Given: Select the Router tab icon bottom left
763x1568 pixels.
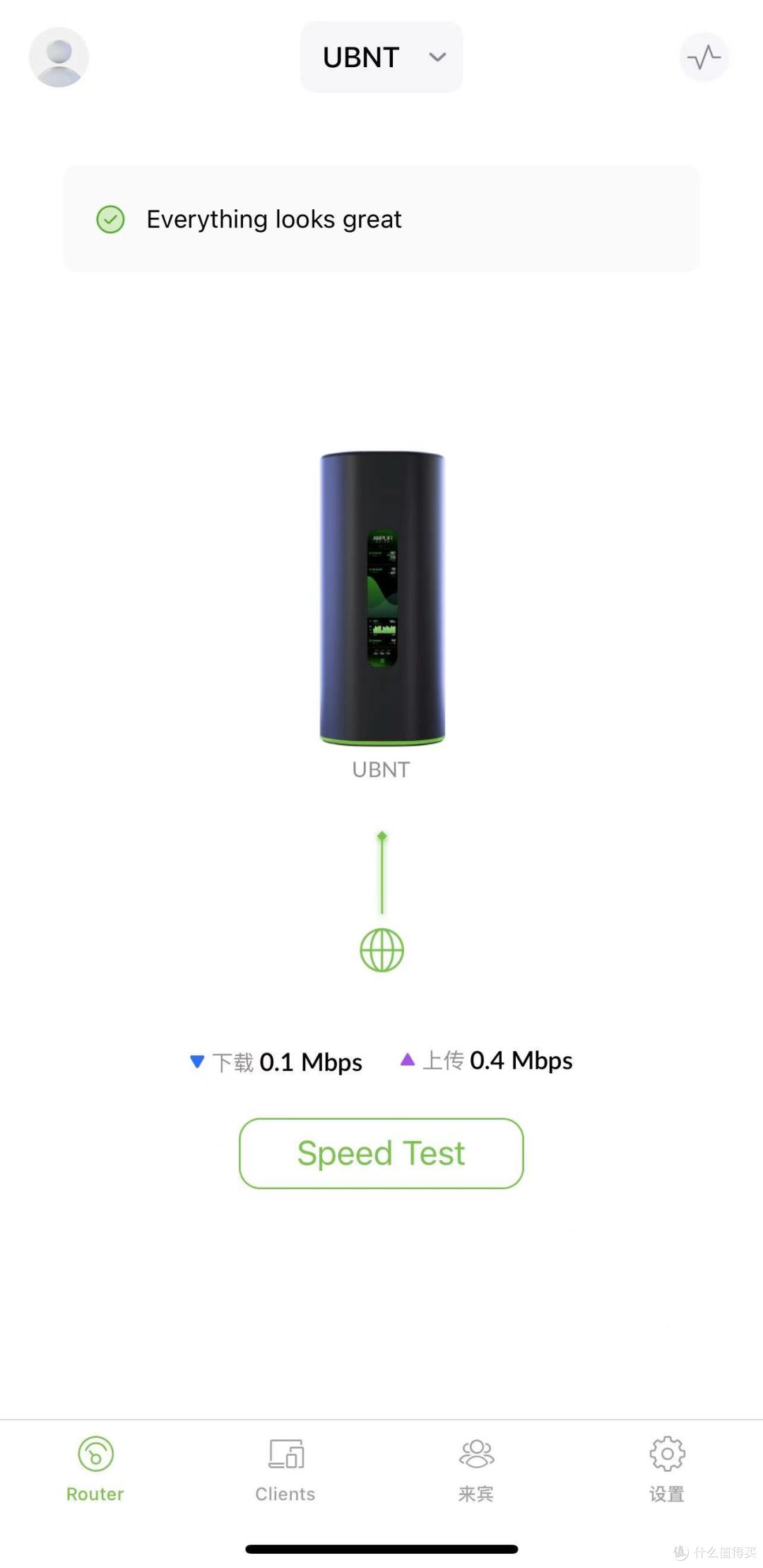Looking at the screenshot, I should point(95,1454).
